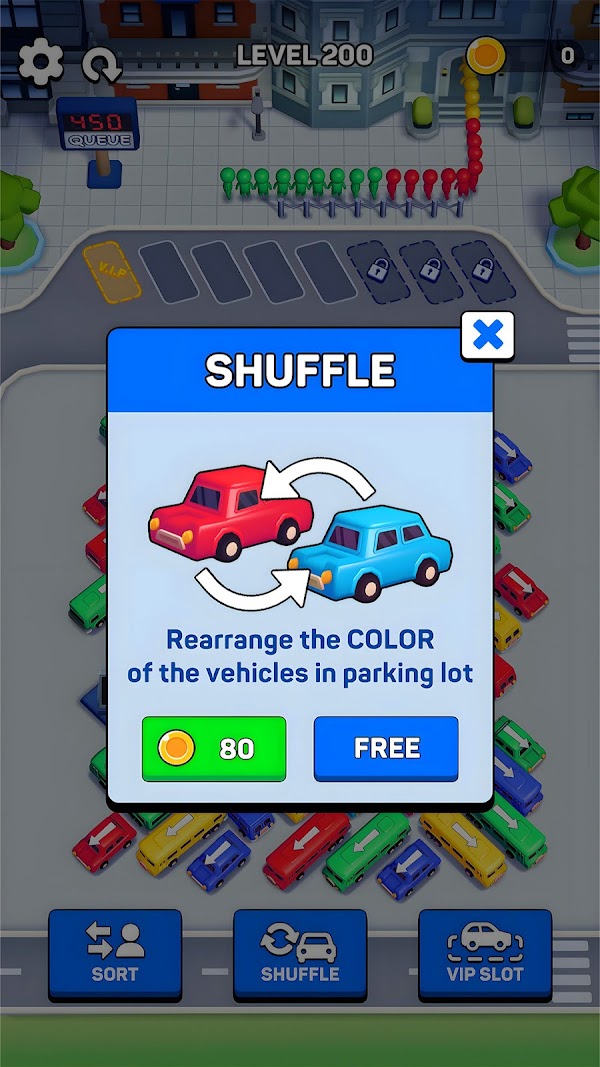The image size is (600, 1067).
Task: Open the settings gear
Action: 41,62
